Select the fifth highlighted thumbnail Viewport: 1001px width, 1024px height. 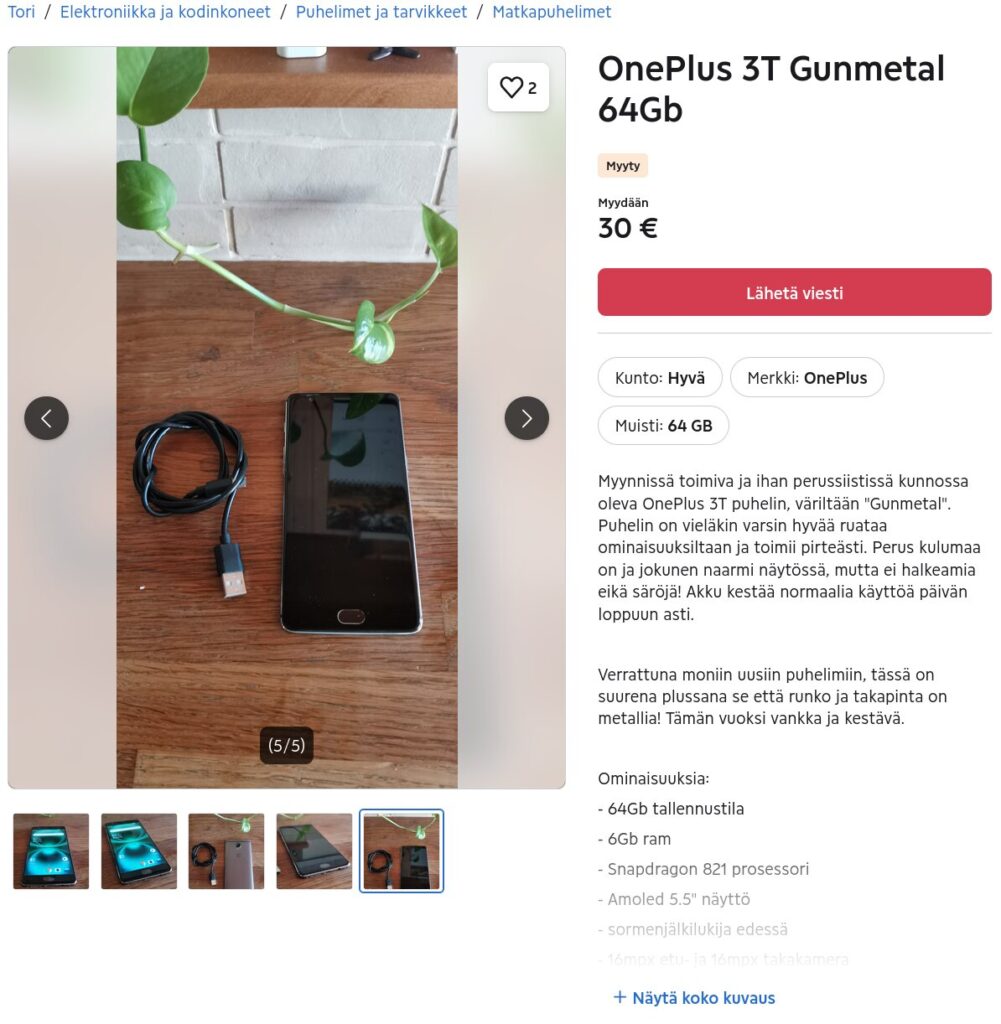401,851
